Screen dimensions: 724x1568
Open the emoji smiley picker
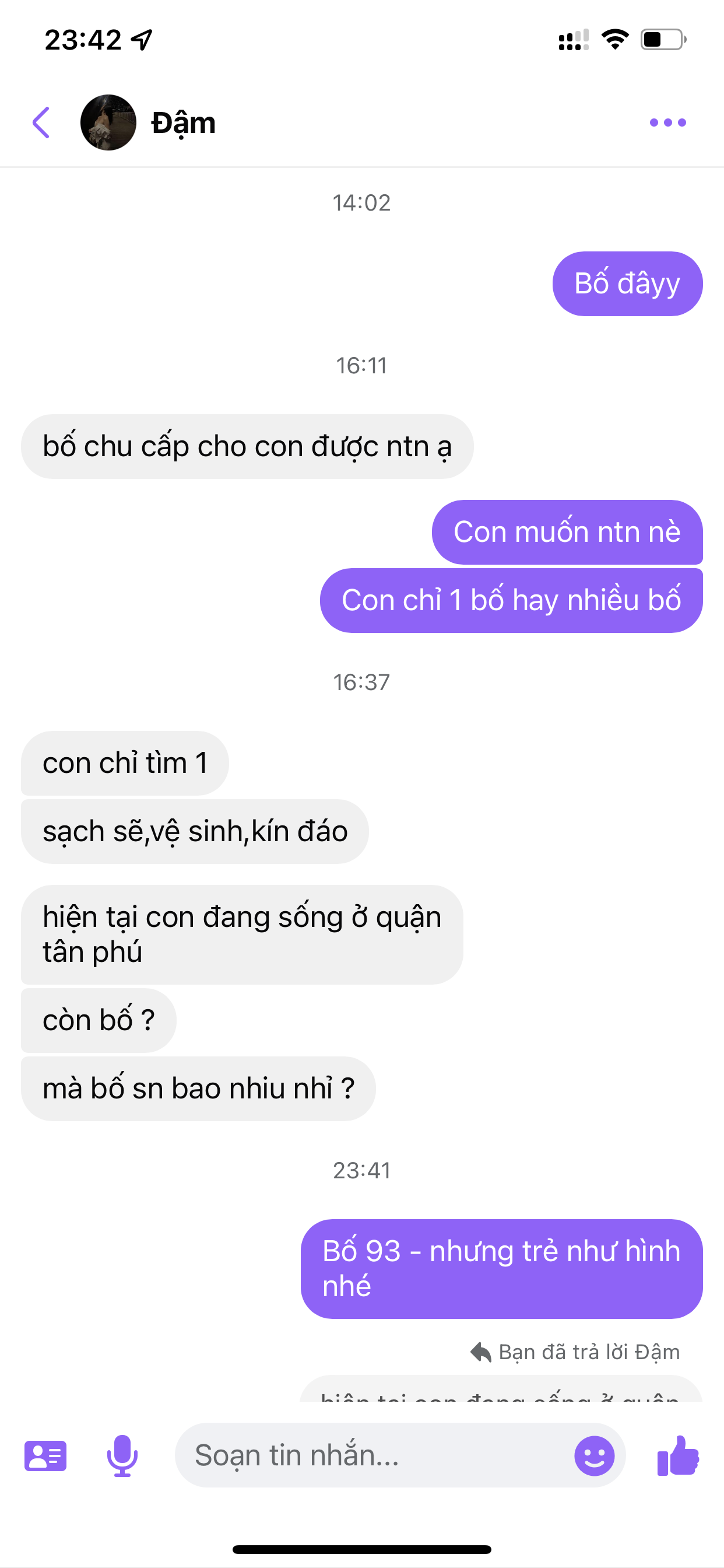[x=594, y=1455]
